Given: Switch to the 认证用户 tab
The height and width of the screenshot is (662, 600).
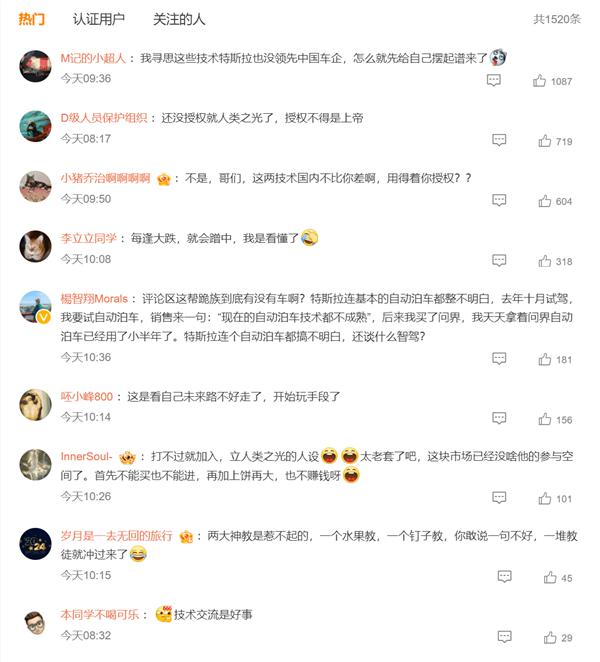Looking at the screenshot, I should click(99, 19).
